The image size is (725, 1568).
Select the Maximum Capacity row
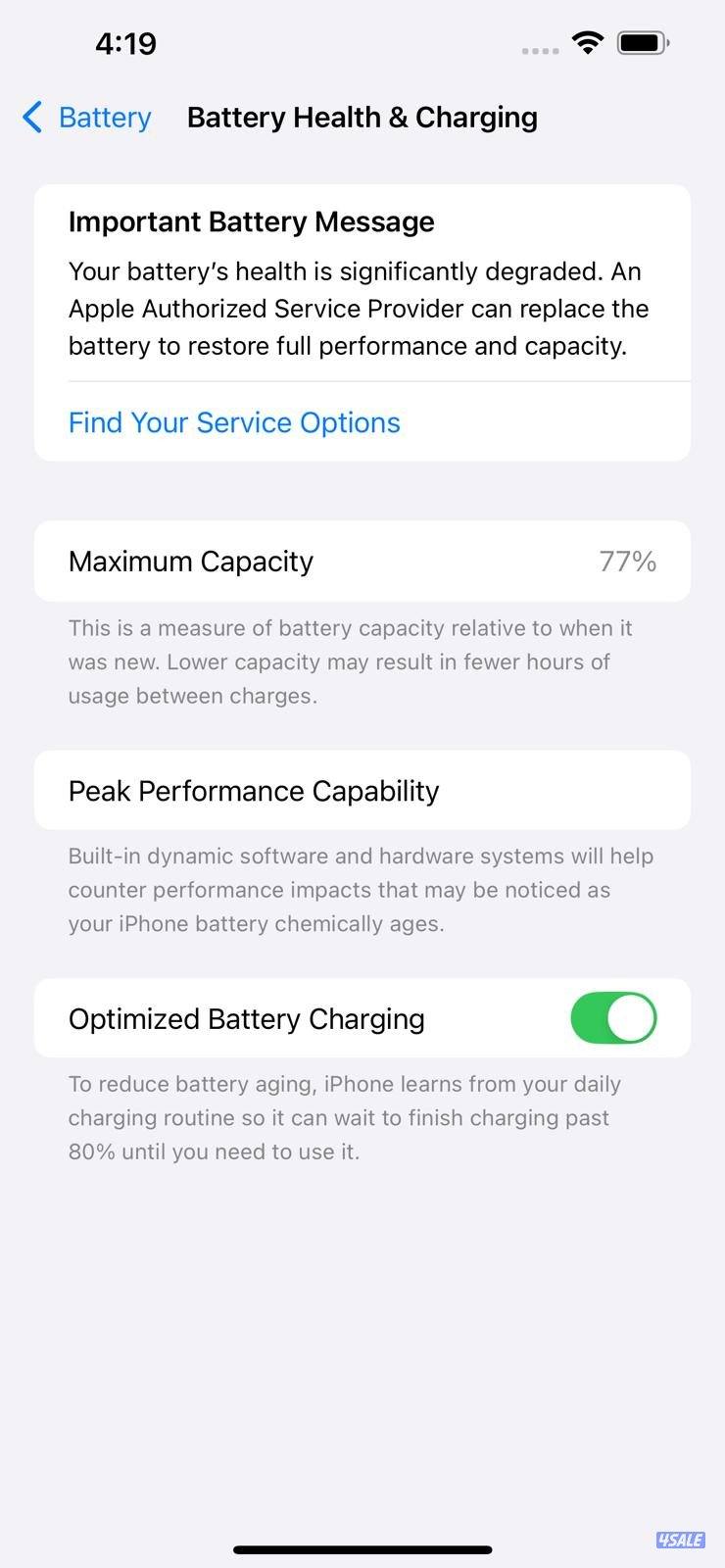(362, 561)
